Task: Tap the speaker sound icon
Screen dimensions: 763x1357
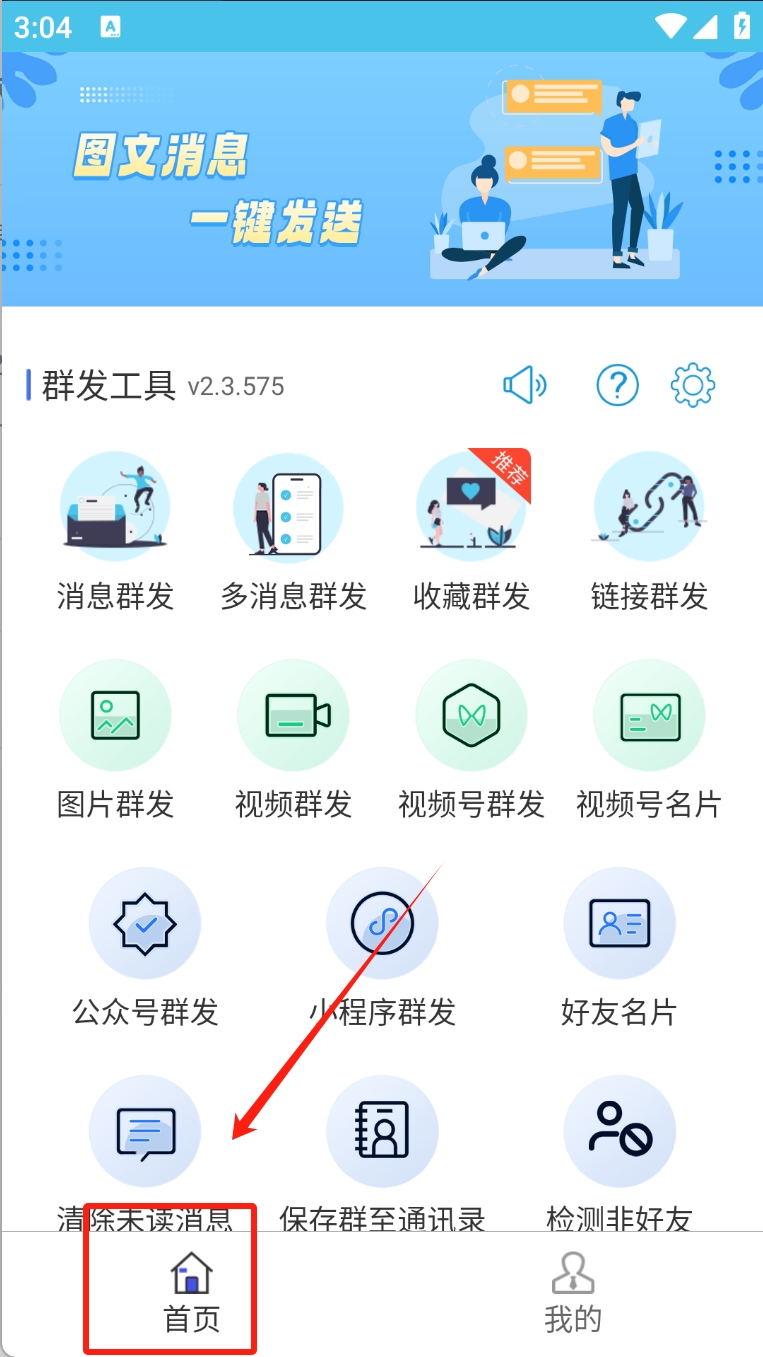Action: 524,385
